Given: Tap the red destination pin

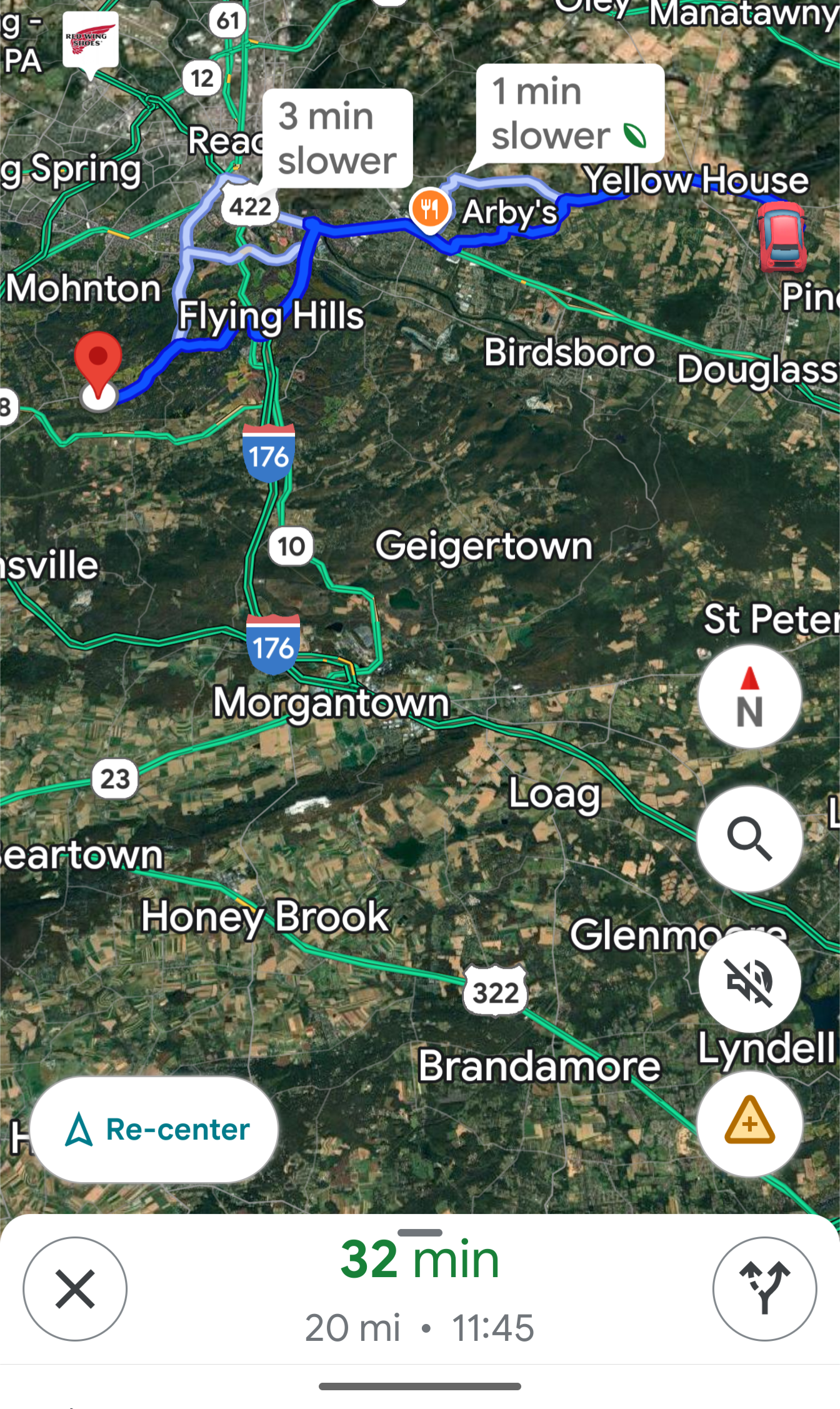Looking at the screenshot, I should [97, 363].
